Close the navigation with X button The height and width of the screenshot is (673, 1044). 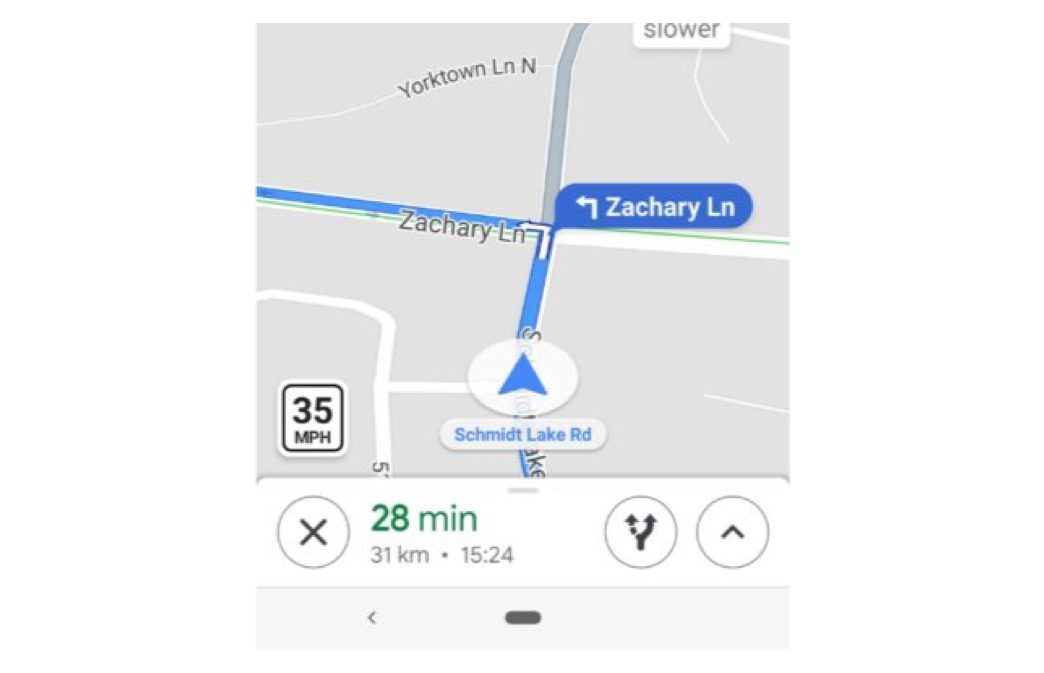coord(313,533)
